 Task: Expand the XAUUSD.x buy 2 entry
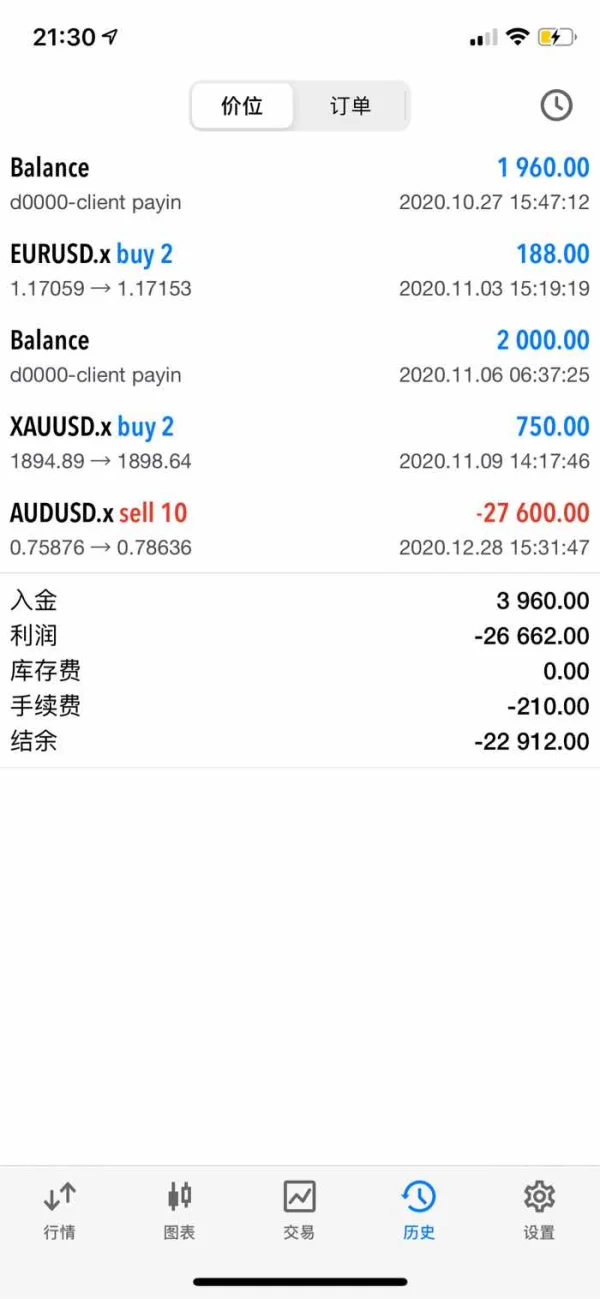pyautogui.click(x=300, y=443)
